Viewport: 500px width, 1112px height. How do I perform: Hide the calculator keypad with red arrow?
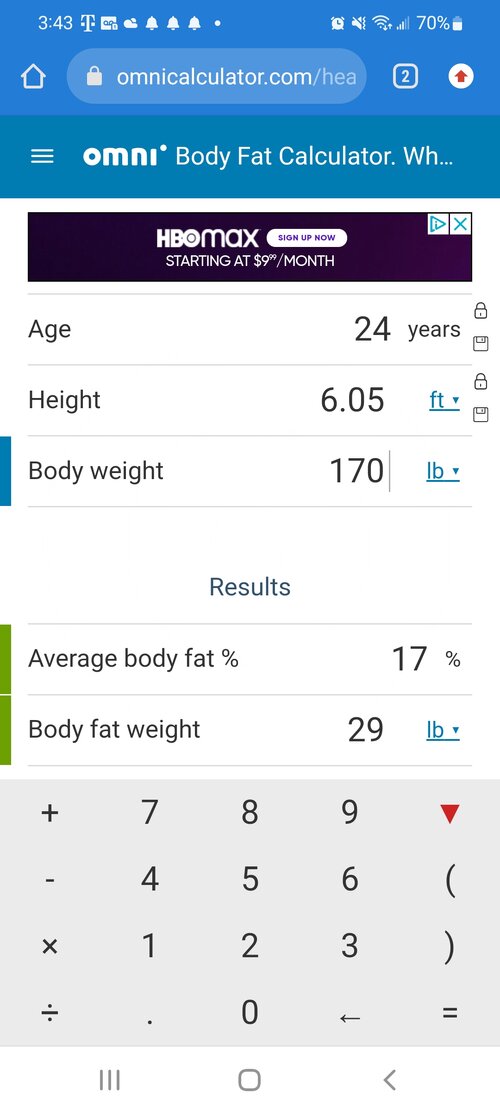pyautogui.click(x=450, y=813)
